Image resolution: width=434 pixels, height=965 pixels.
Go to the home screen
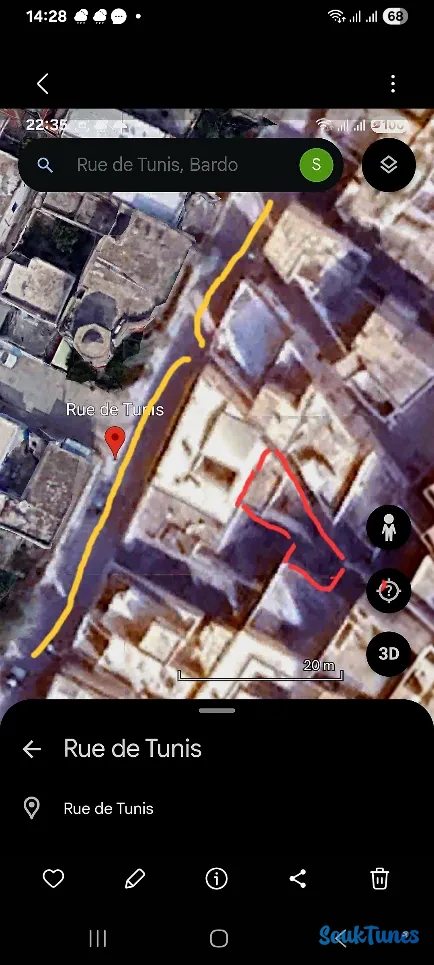point(219,938)
